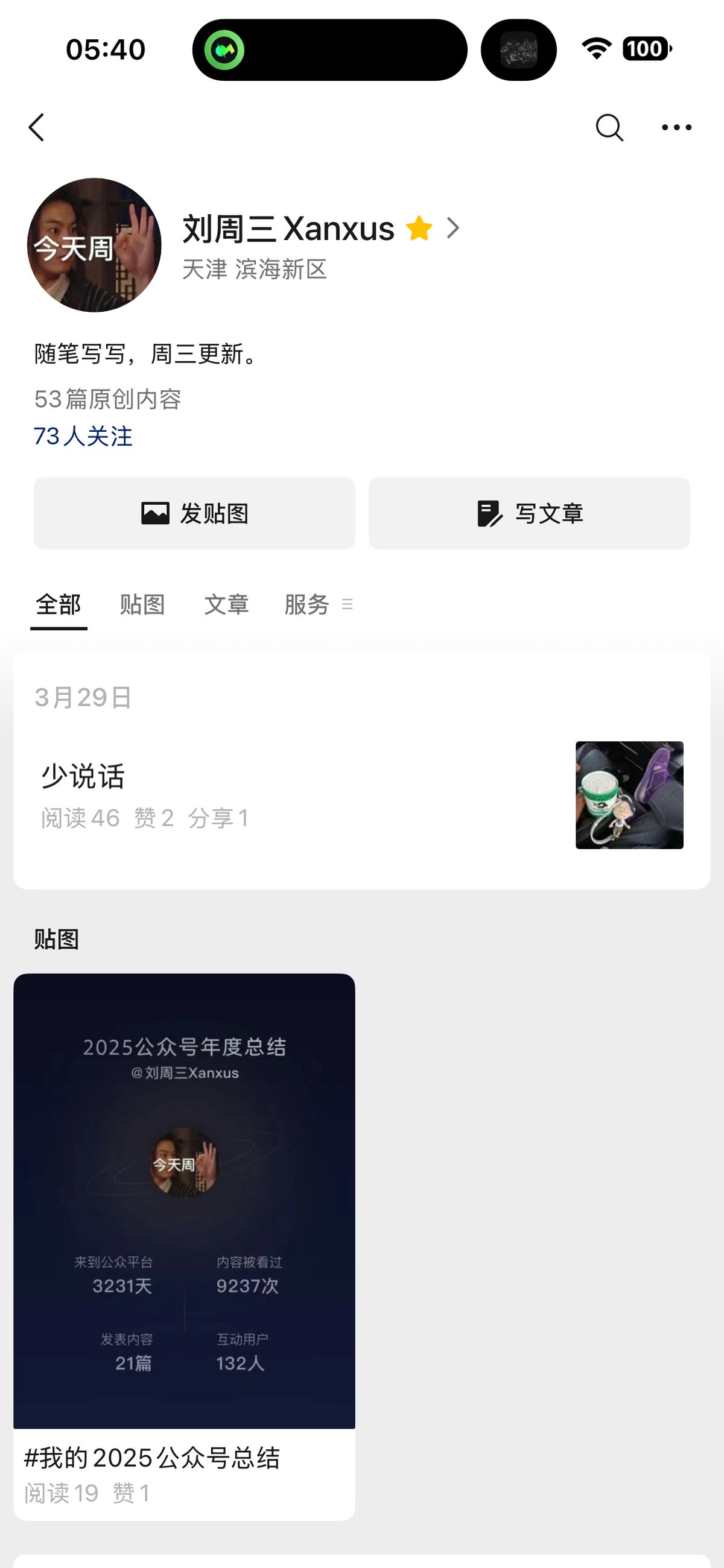
Task: Select the 全部 tab
Action: pos(59,604)
